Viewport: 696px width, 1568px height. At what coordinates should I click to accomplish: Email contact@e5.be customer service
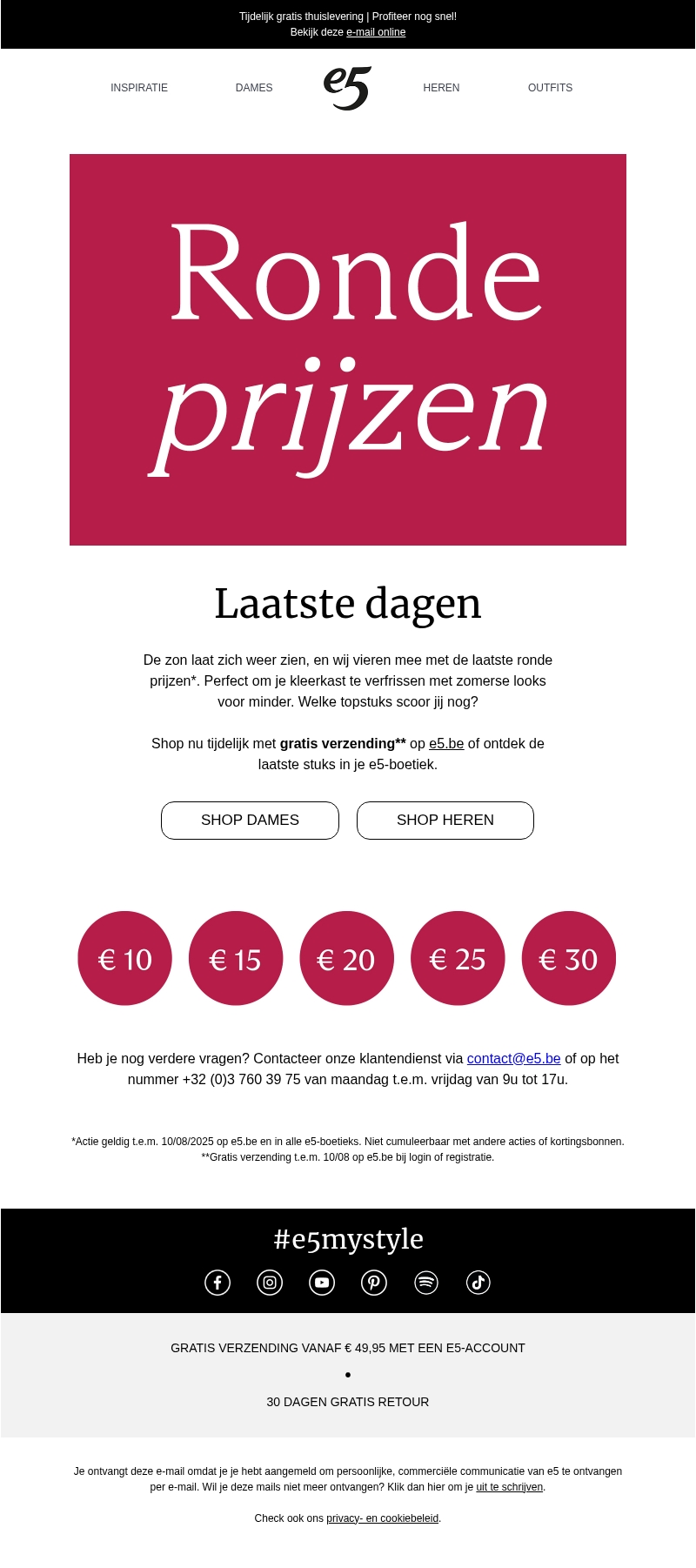[513, 1059]
